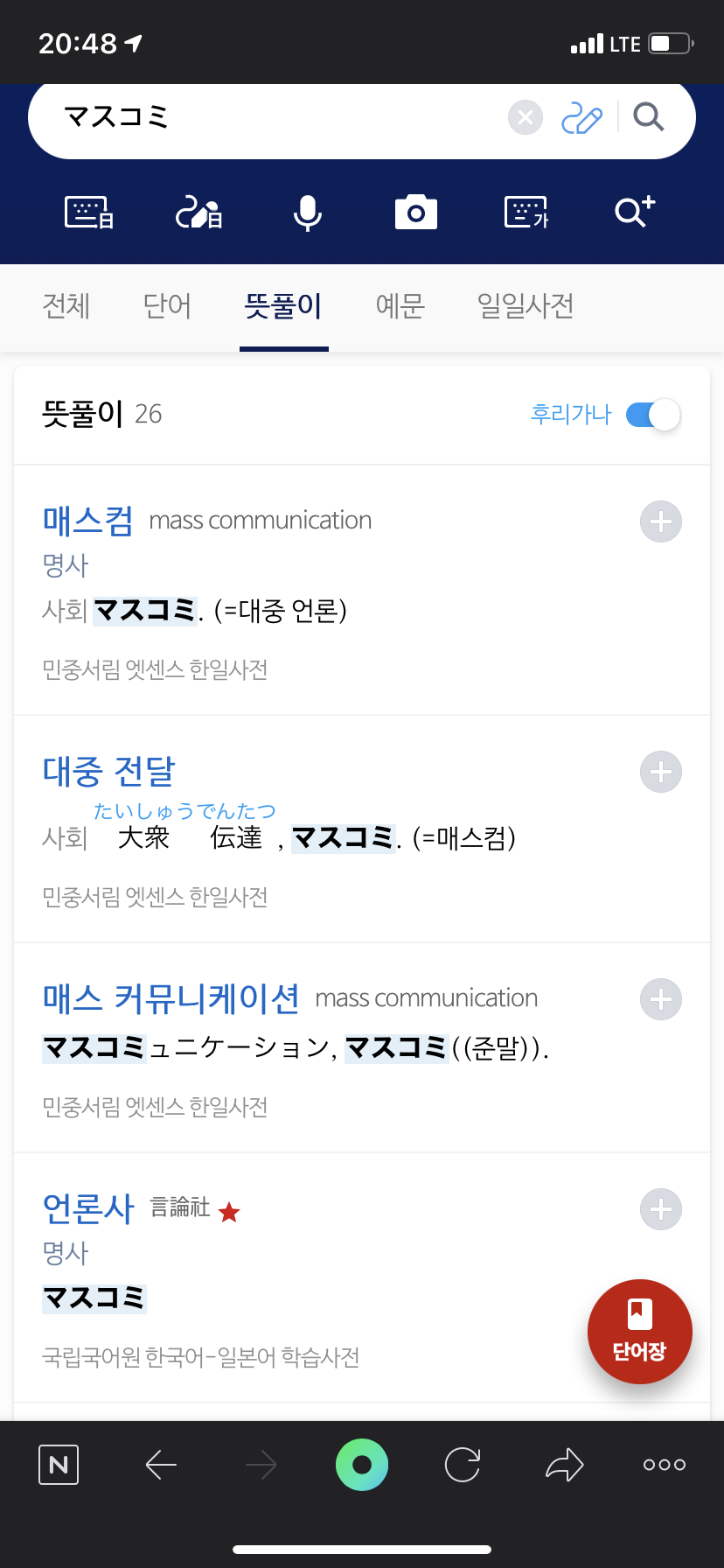
Task: Switch to the 일일사전 tab
Action: pos(526,306)
